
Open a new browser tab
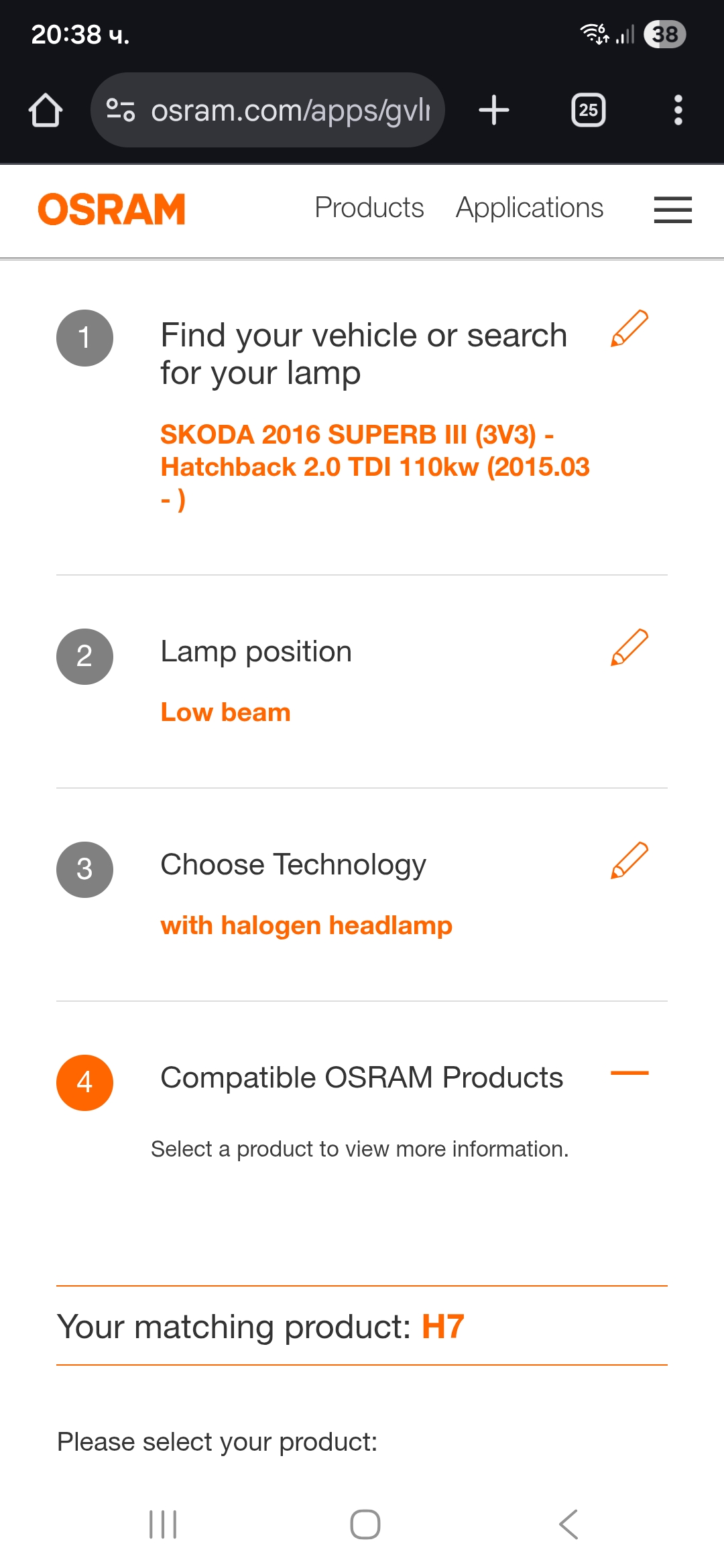[x=494, y=110]
